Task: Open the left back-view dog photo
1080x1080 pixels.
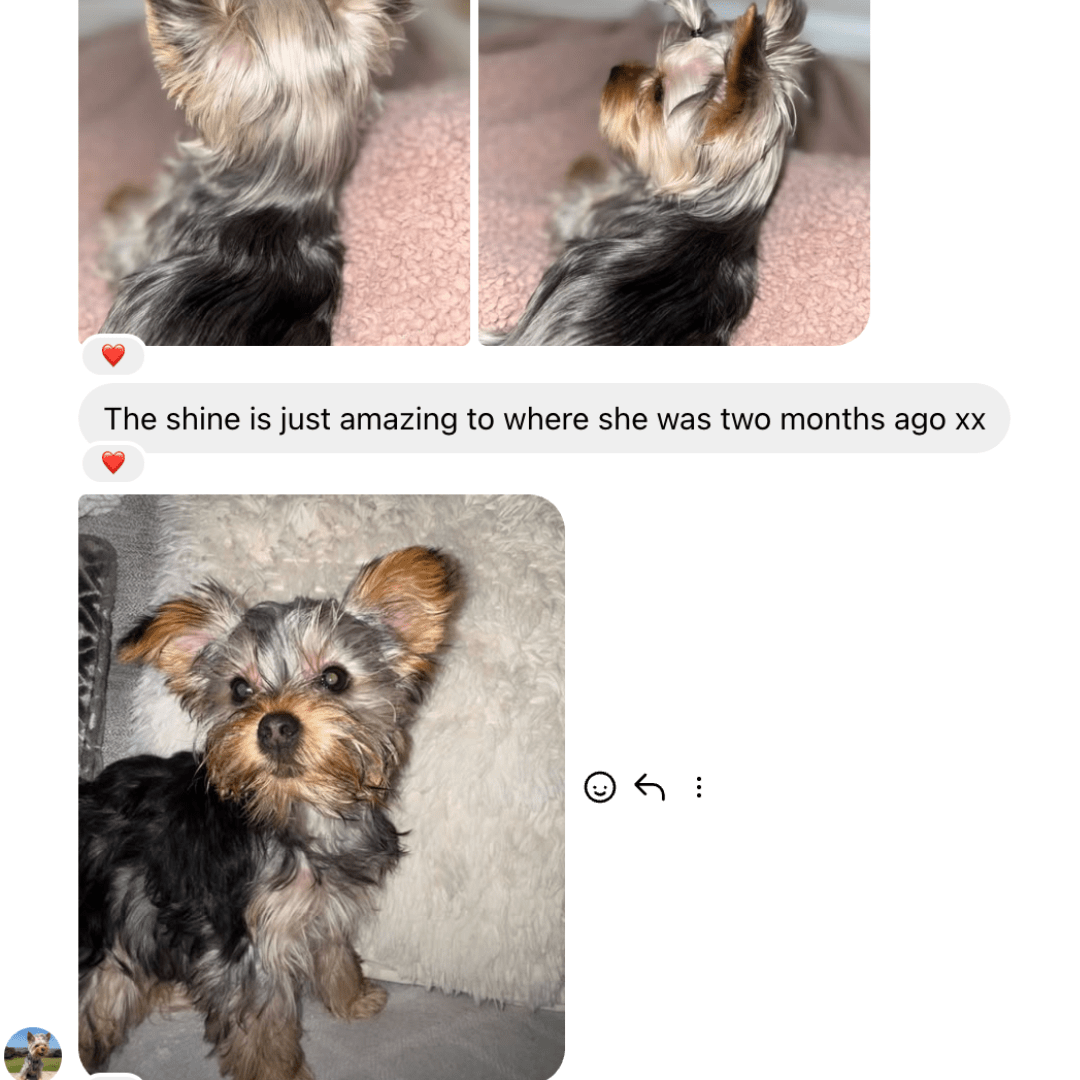Action: point(274,170)
